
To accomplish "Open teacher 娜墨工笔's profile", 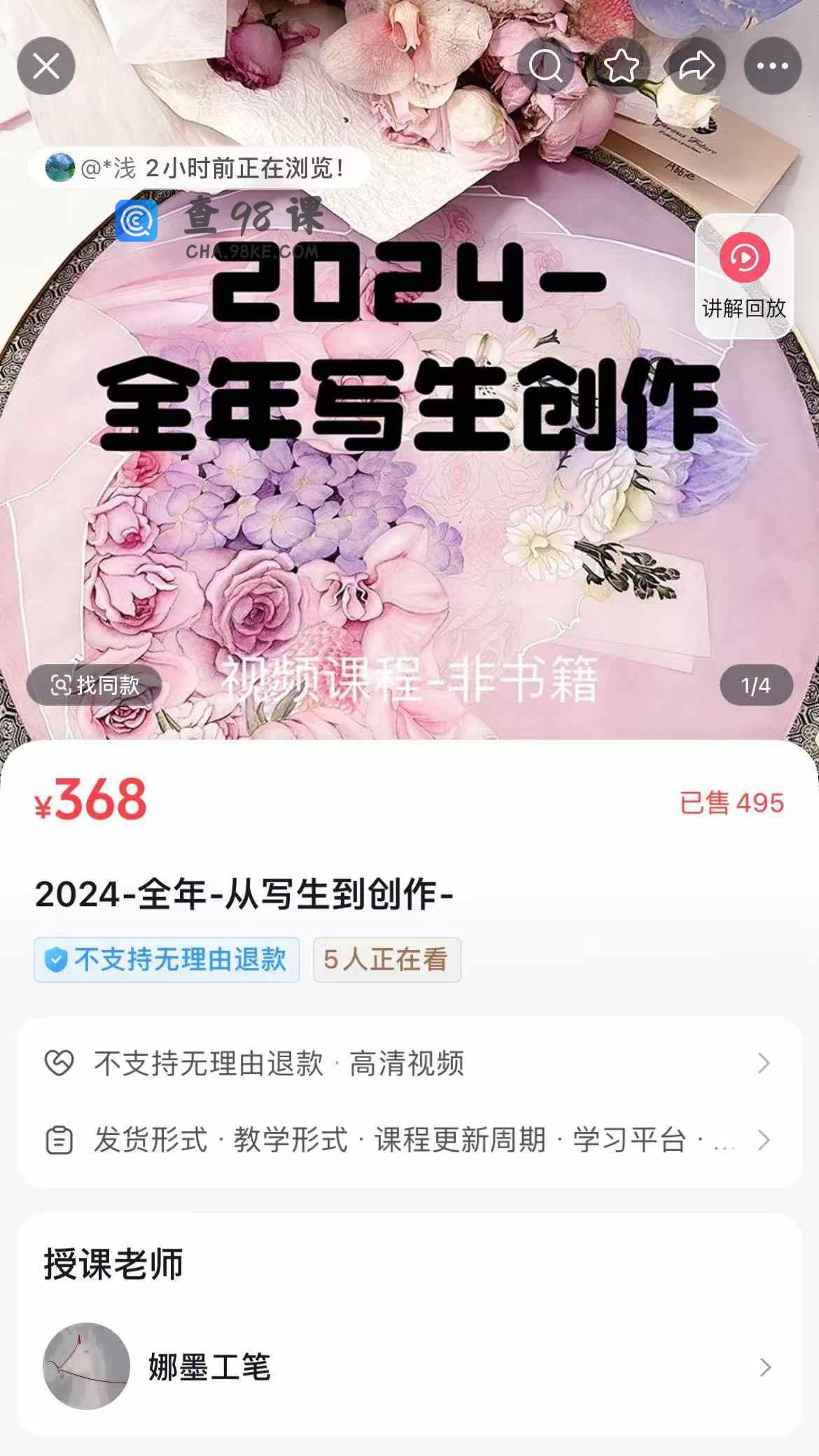I will [x=409, y=1366].
